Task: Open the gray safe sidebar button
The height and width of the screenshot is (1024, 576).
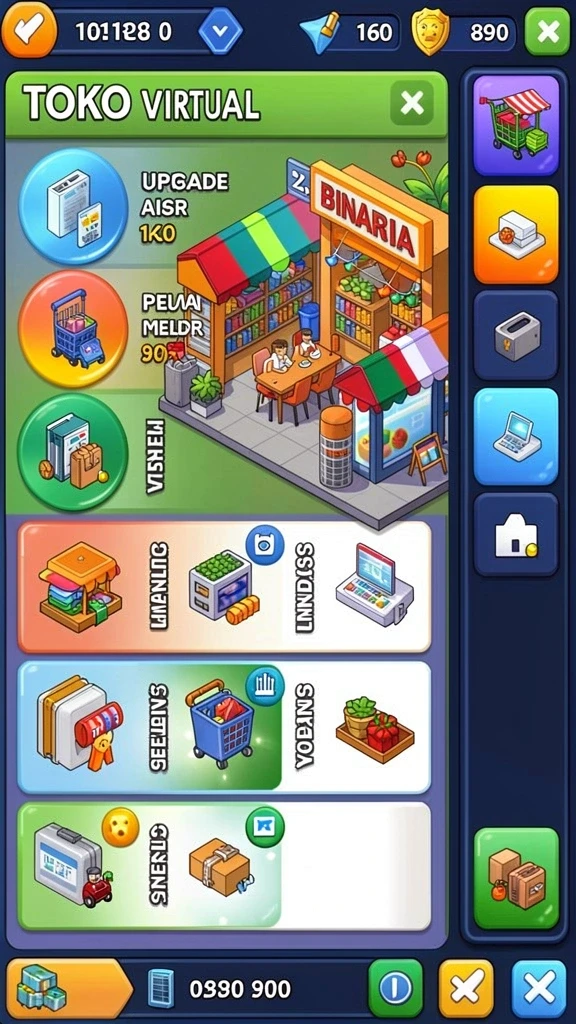Action: pyautogui.click(x=516, y=335)
